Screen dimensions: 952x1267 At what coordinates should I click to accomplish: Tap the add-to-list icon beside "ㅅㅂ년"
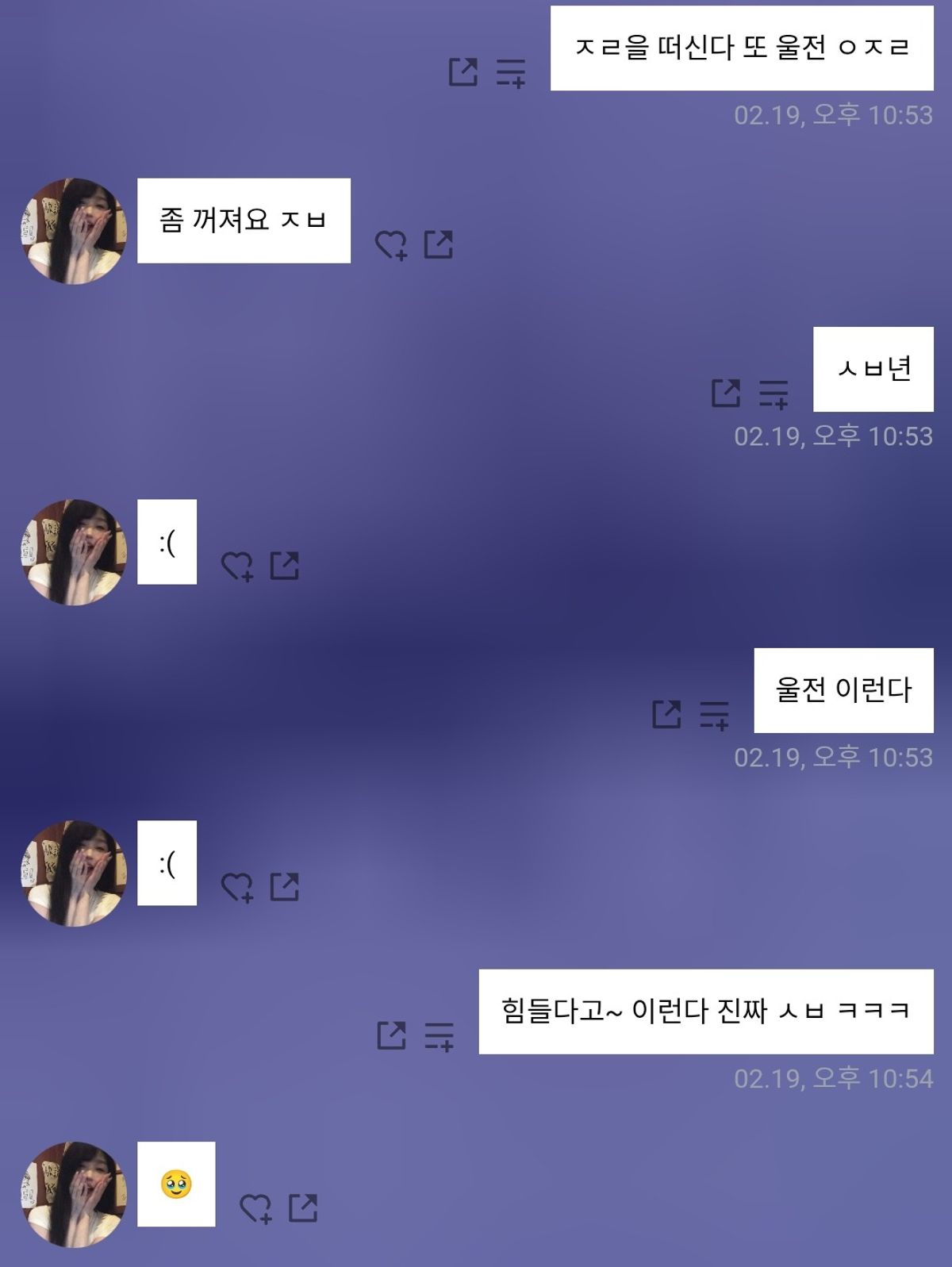[773, 393]
